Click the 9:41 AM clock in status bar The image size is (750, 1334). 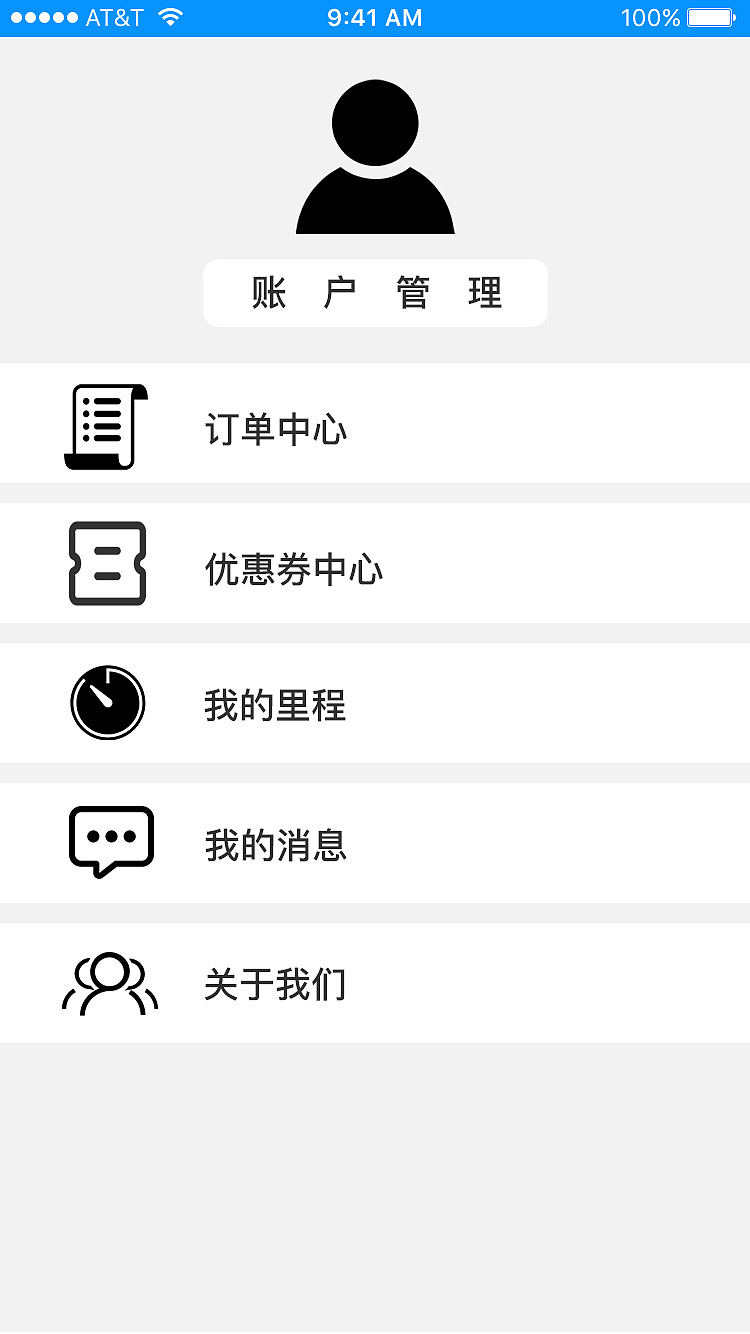pos(375,16)
